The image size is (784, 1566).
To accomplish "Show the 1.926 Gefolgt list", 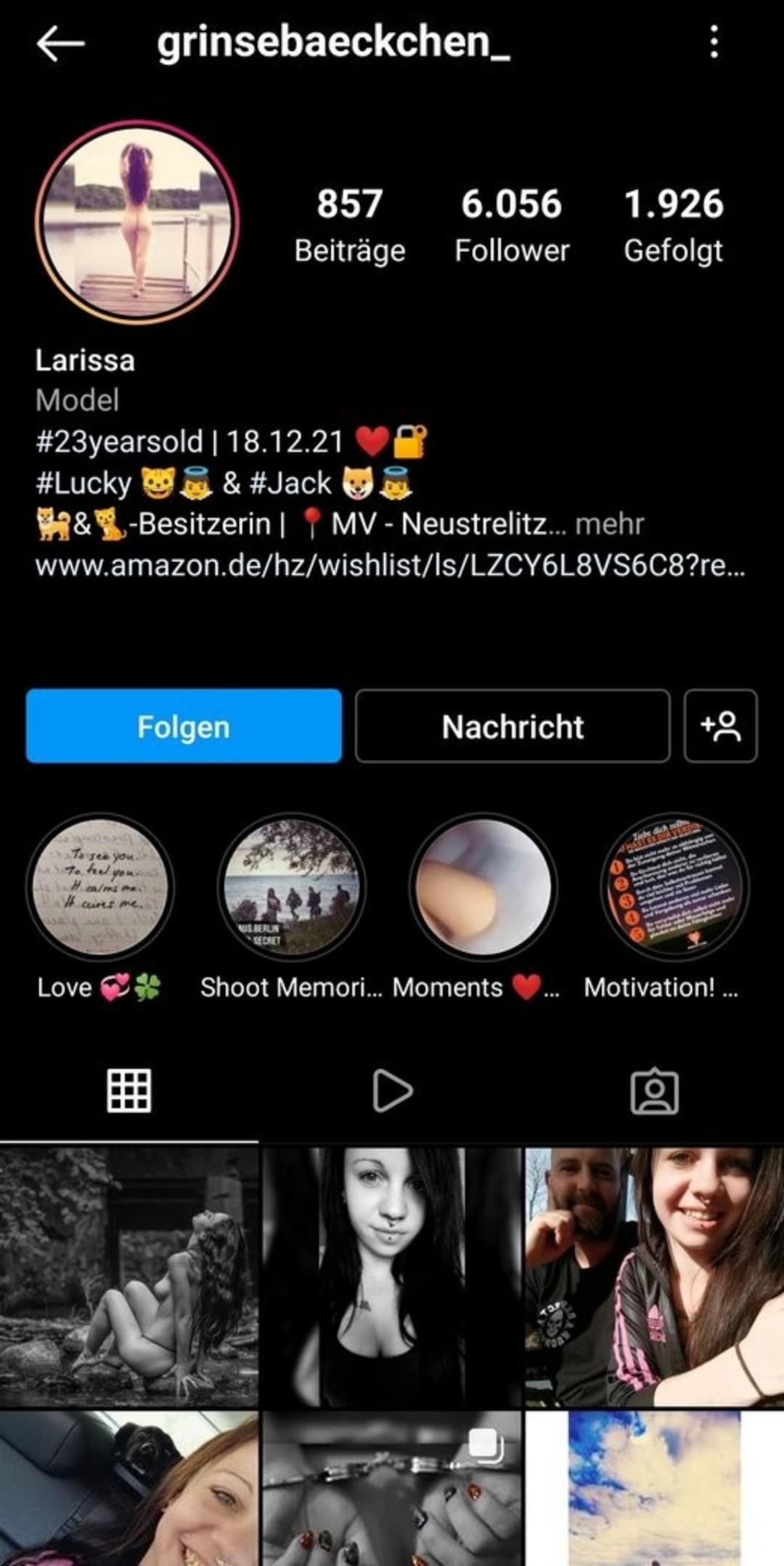I will (674, 224).
